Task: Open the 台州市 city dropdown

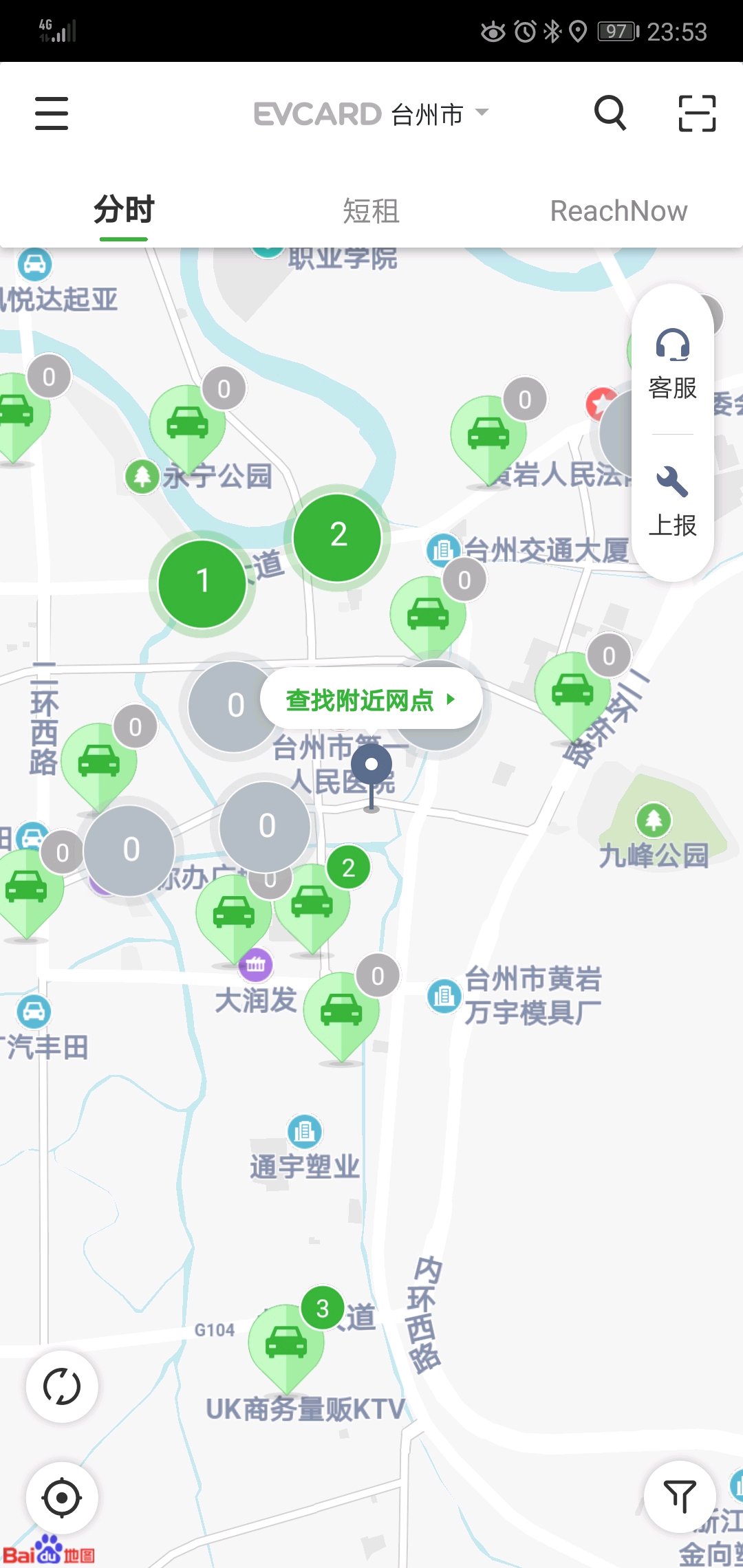Action: pos(440,113)
